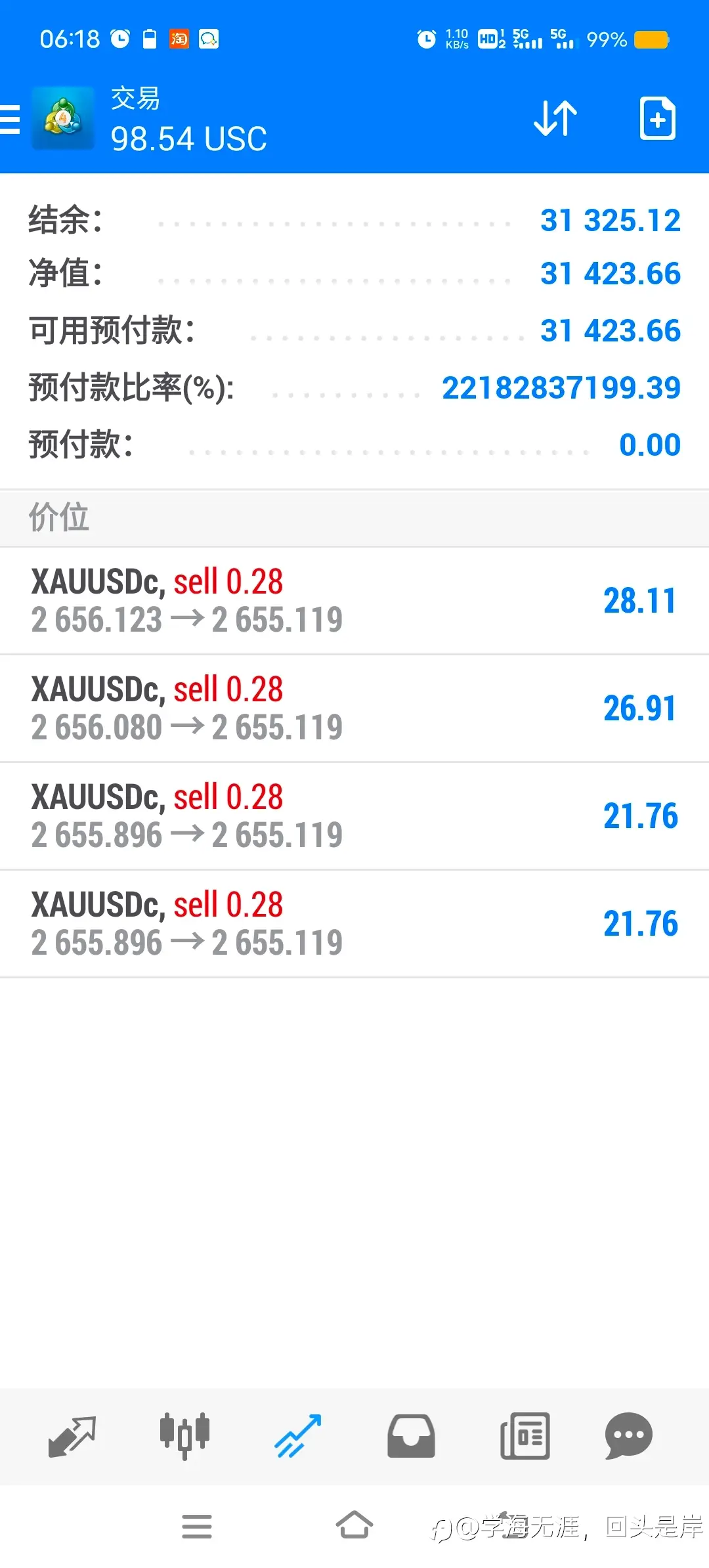The image size is (709, 1568).
Task: Switch to the candlestick Chart tab
Action: coord(184,1436)
